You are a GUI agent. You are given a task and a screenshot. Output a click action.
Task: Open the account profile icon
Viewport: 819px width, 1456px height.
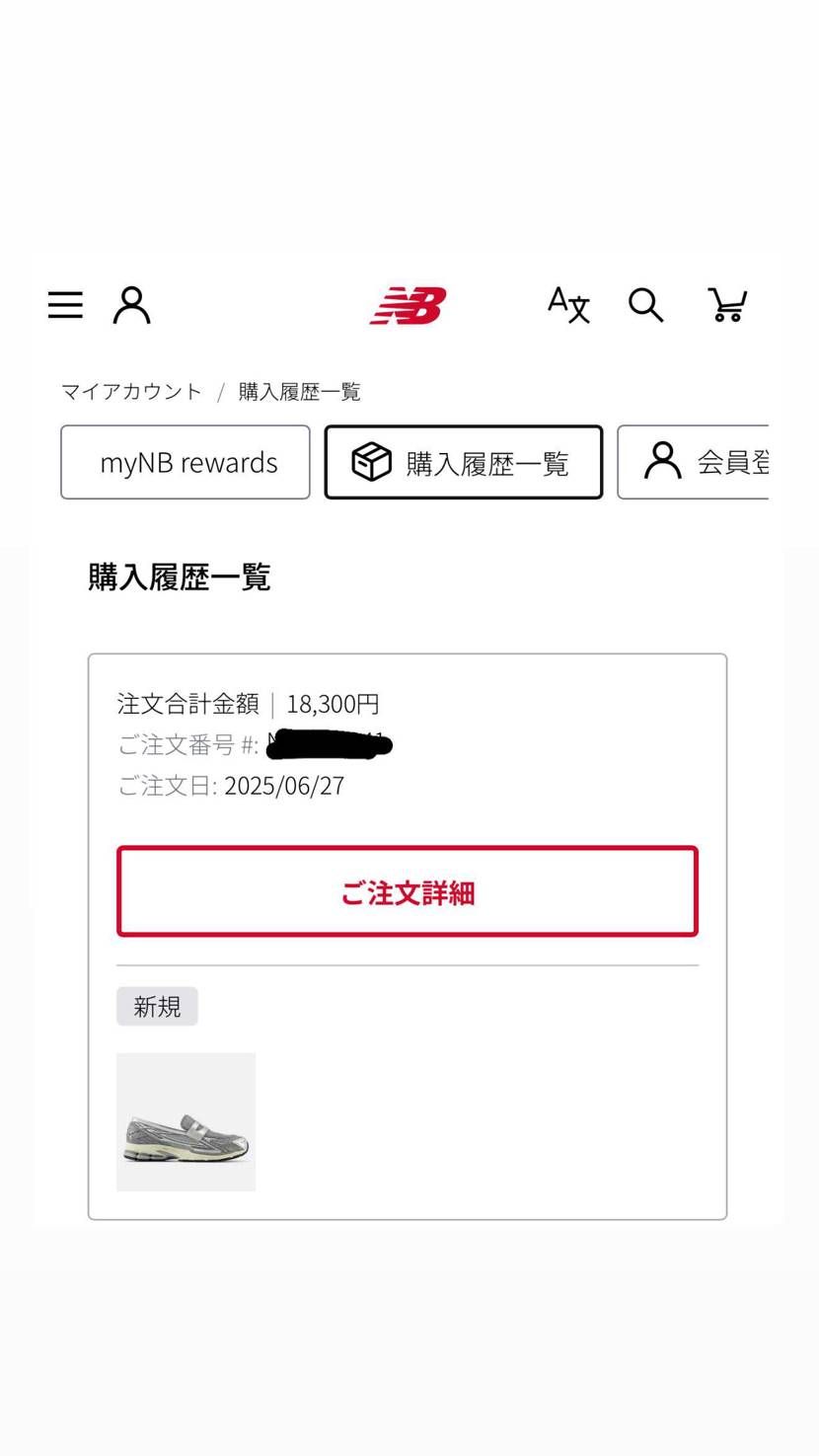[x=132, y=305]
